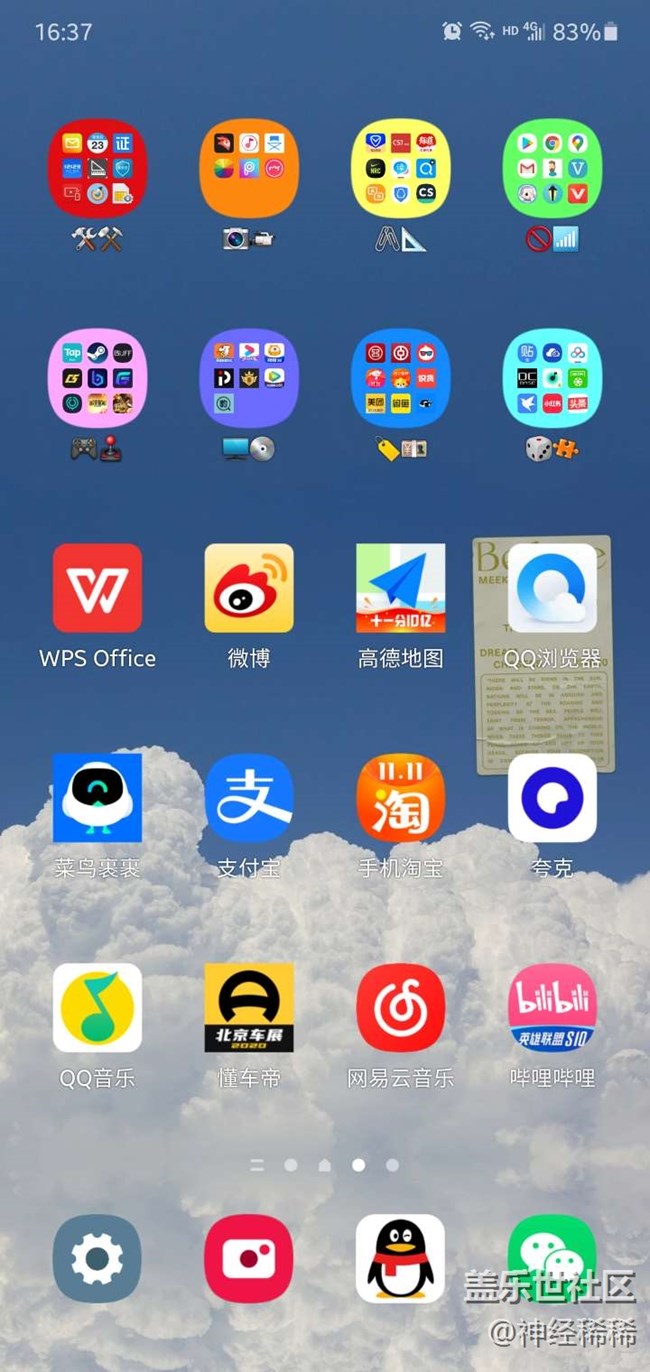Open QQ浏览器 browser
Screen dimensions: 650x1372
552,588
